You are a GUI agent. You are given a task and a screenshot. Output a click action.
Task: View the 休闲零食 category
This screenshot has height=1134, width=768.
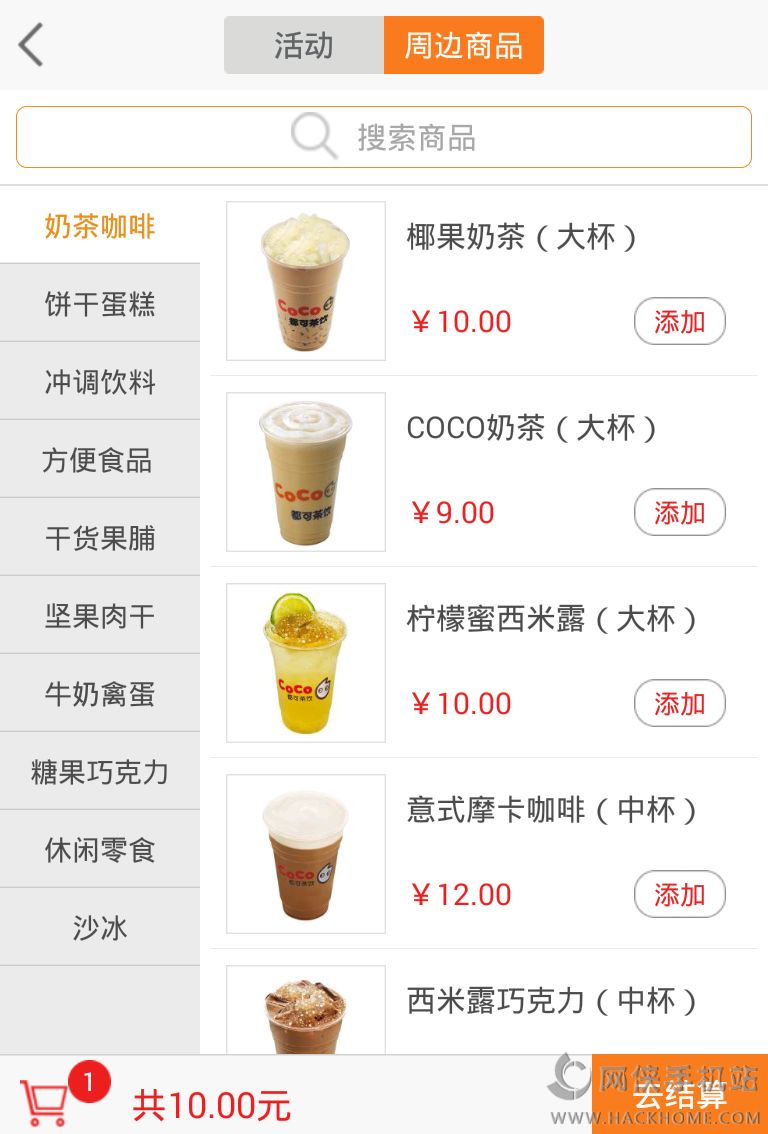(100, 850)
